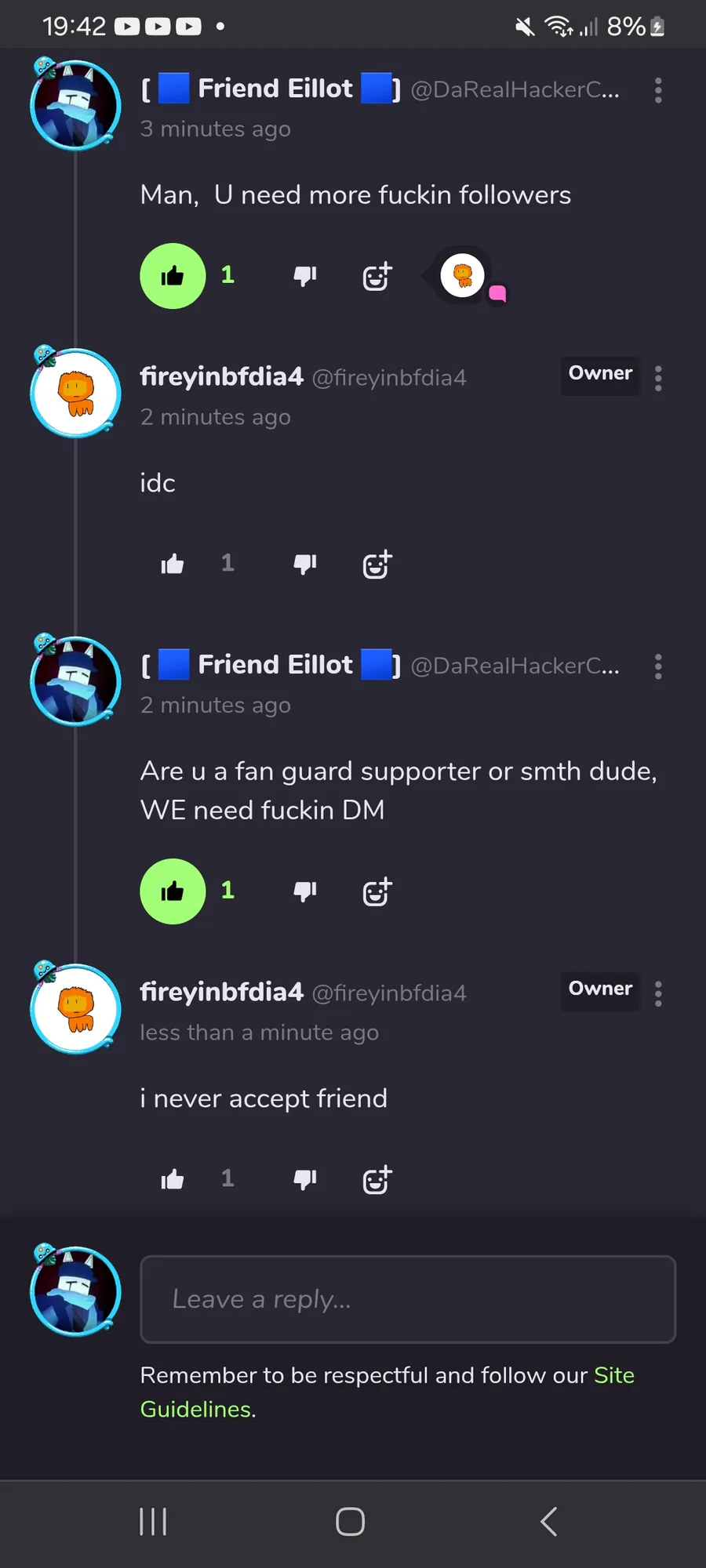The width and height of the screenshot is (706, 1568).
Task: Add a reaction to the "idc" reply
Action: coord(377,564)
